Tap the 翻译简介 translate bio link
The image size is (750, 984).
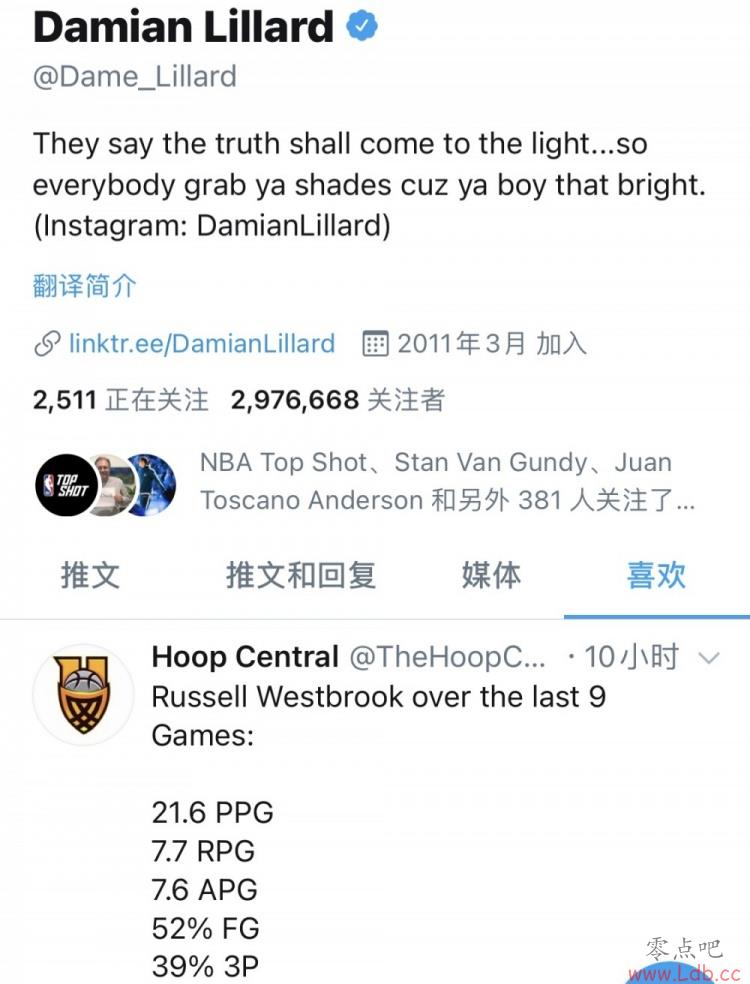point(85,287)
